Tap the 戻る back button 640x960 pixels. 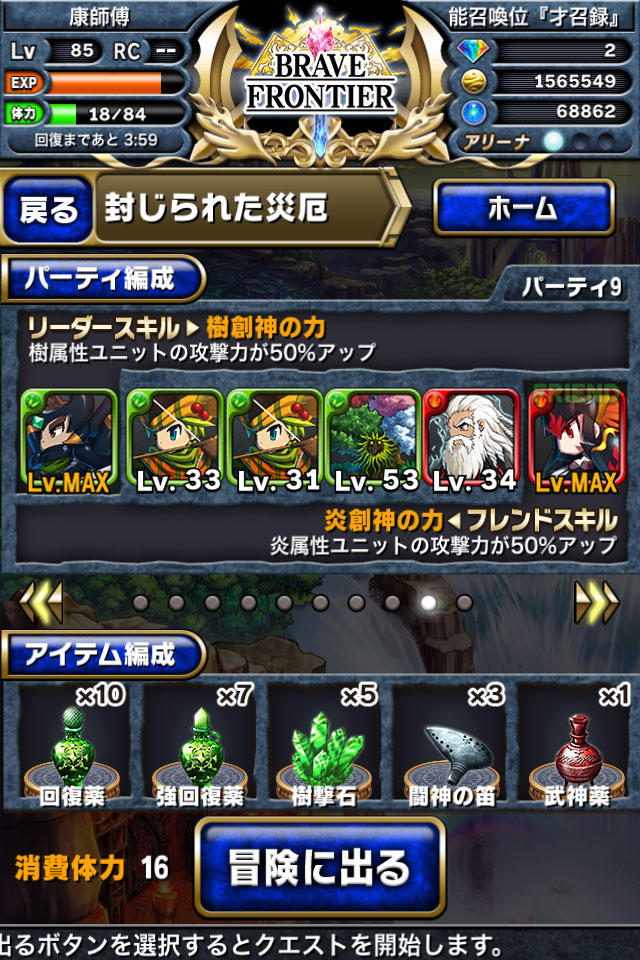click(x=49, y=209)
